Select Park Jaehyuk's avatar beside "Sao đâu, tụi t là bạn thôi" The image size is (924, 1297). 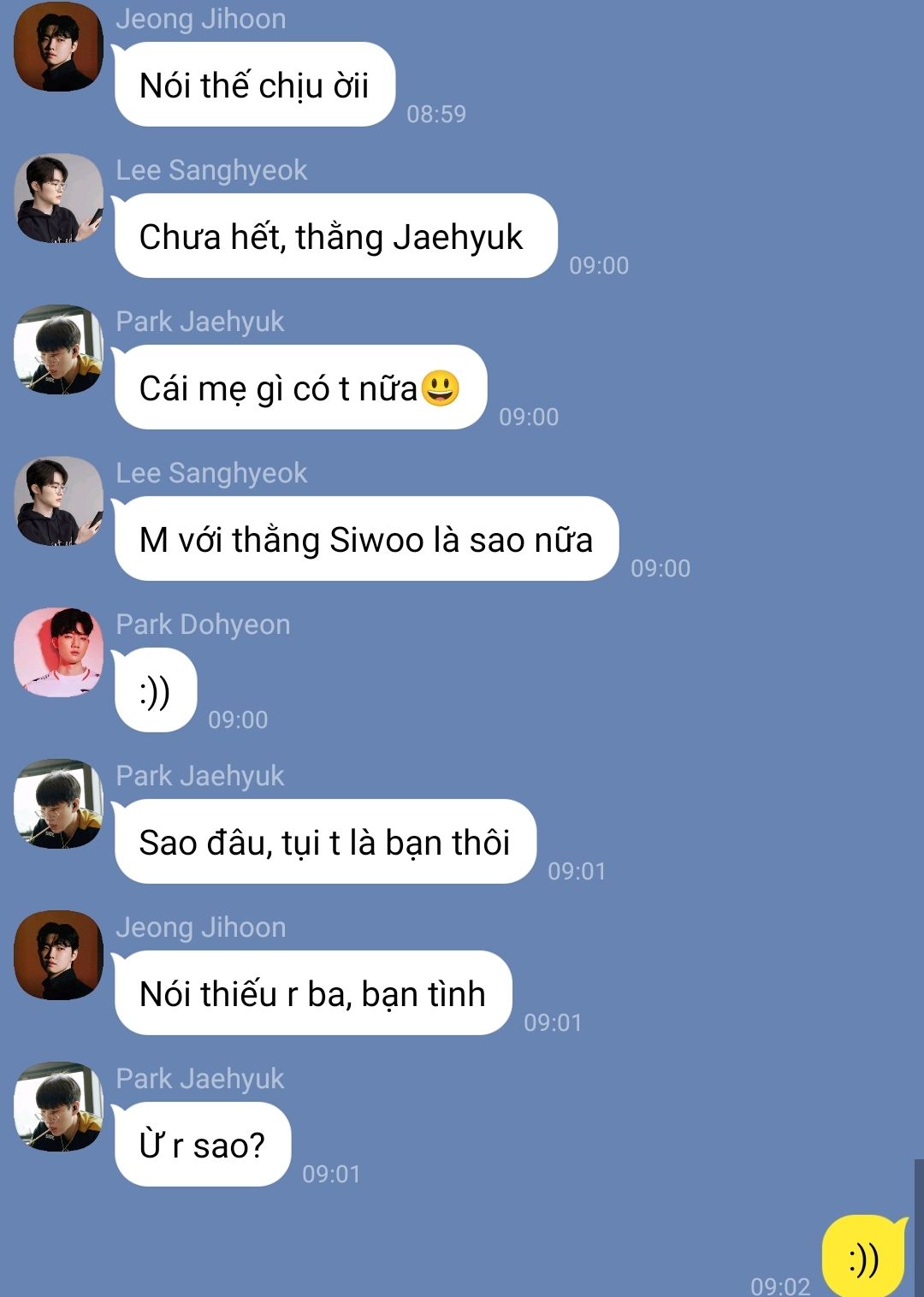pos(58,803)
